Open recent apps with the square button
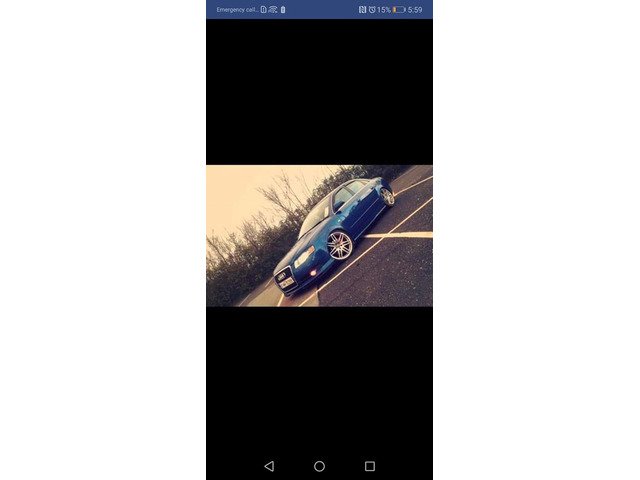The image size is (640, 480). coord(370,466)
